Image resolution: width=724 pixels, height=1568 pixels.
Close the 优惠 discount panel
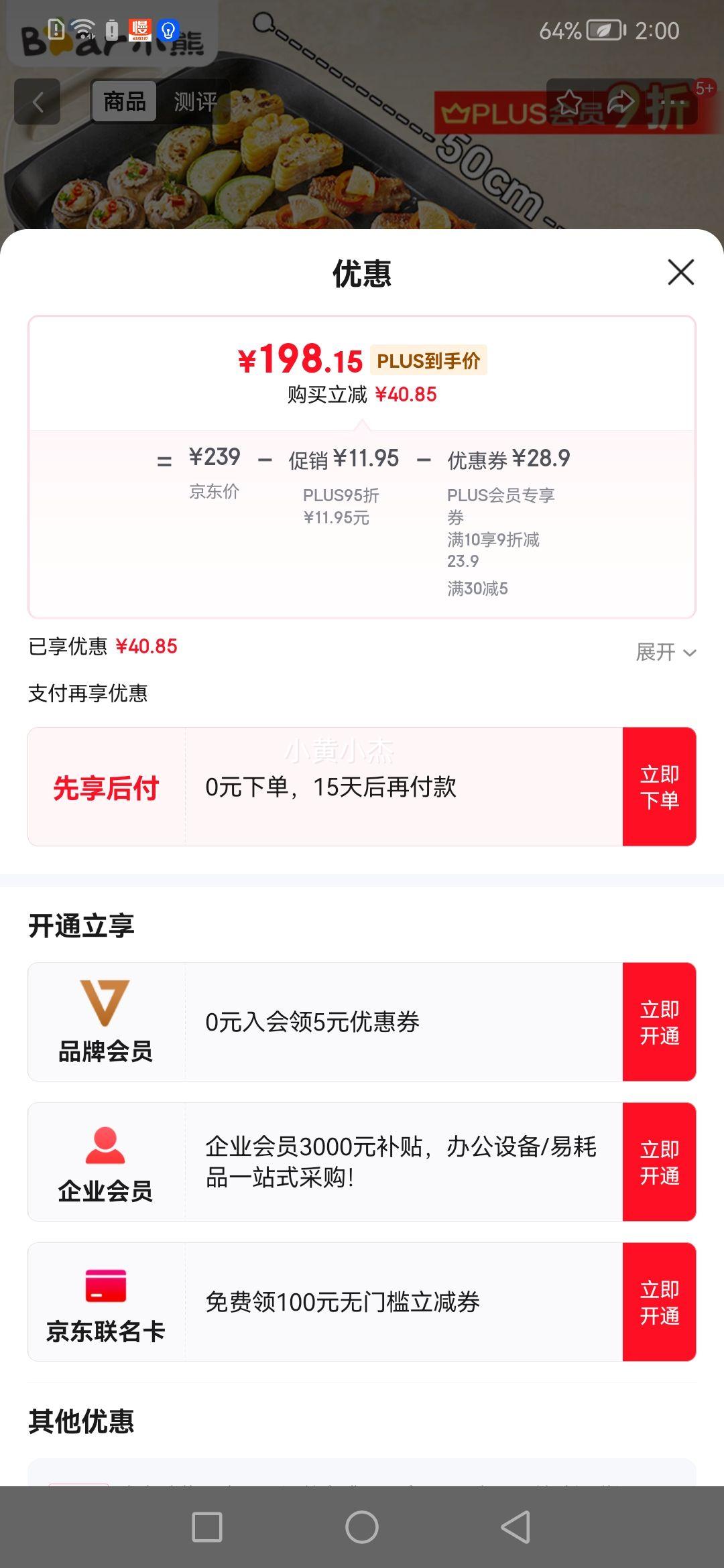(680, 272)
